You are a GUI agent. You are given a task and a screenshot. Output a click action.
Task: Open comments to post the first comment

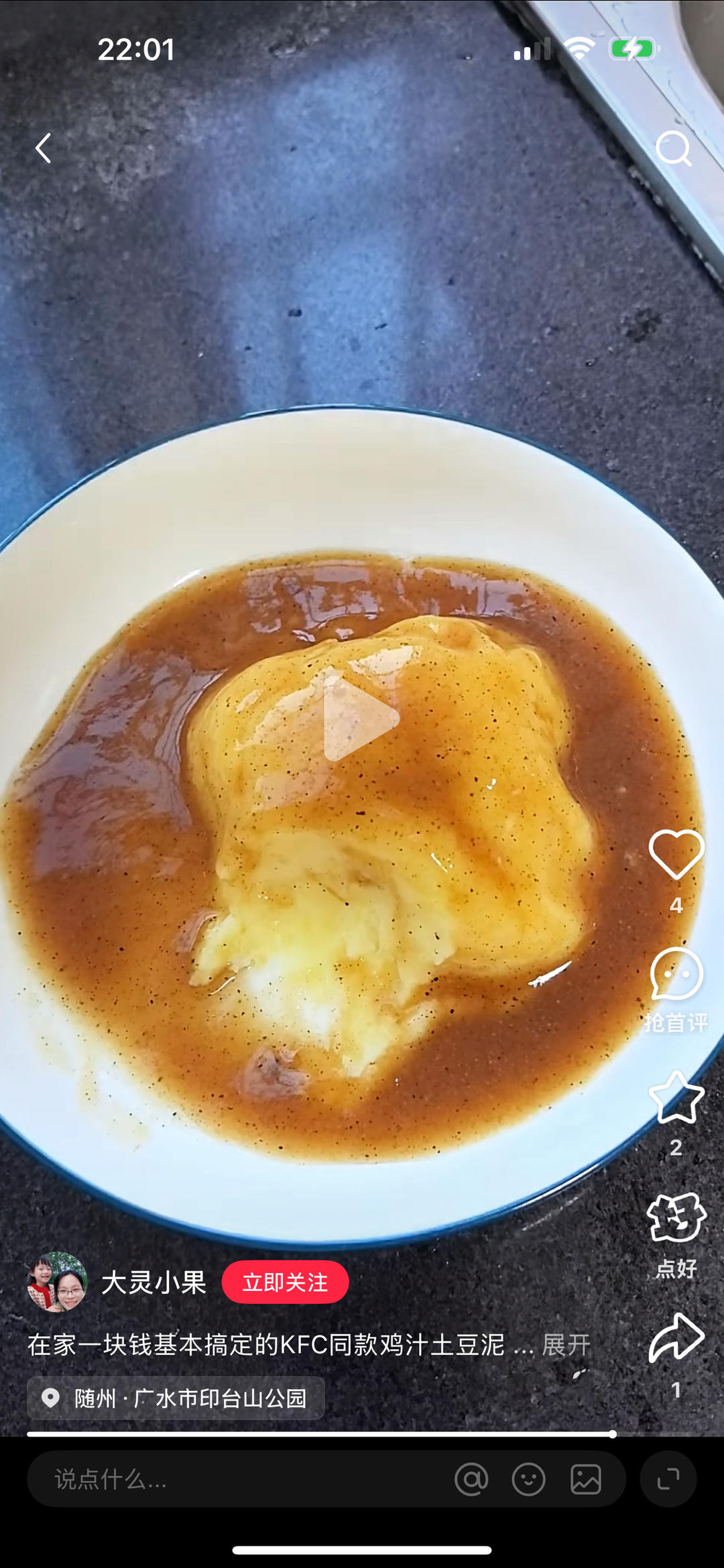[x=676, y=975]
